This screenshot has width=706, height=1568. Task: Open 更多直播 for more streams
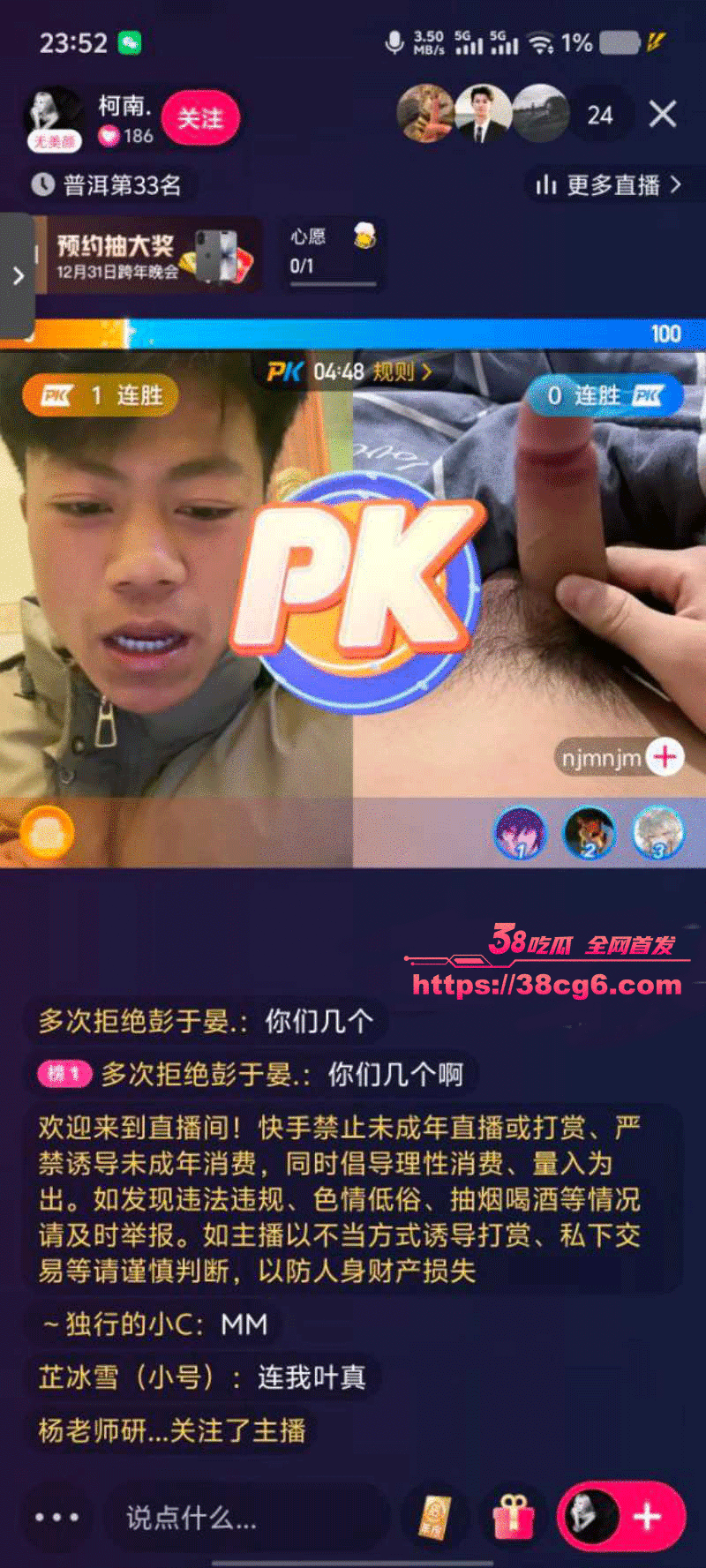click(611, 185)
